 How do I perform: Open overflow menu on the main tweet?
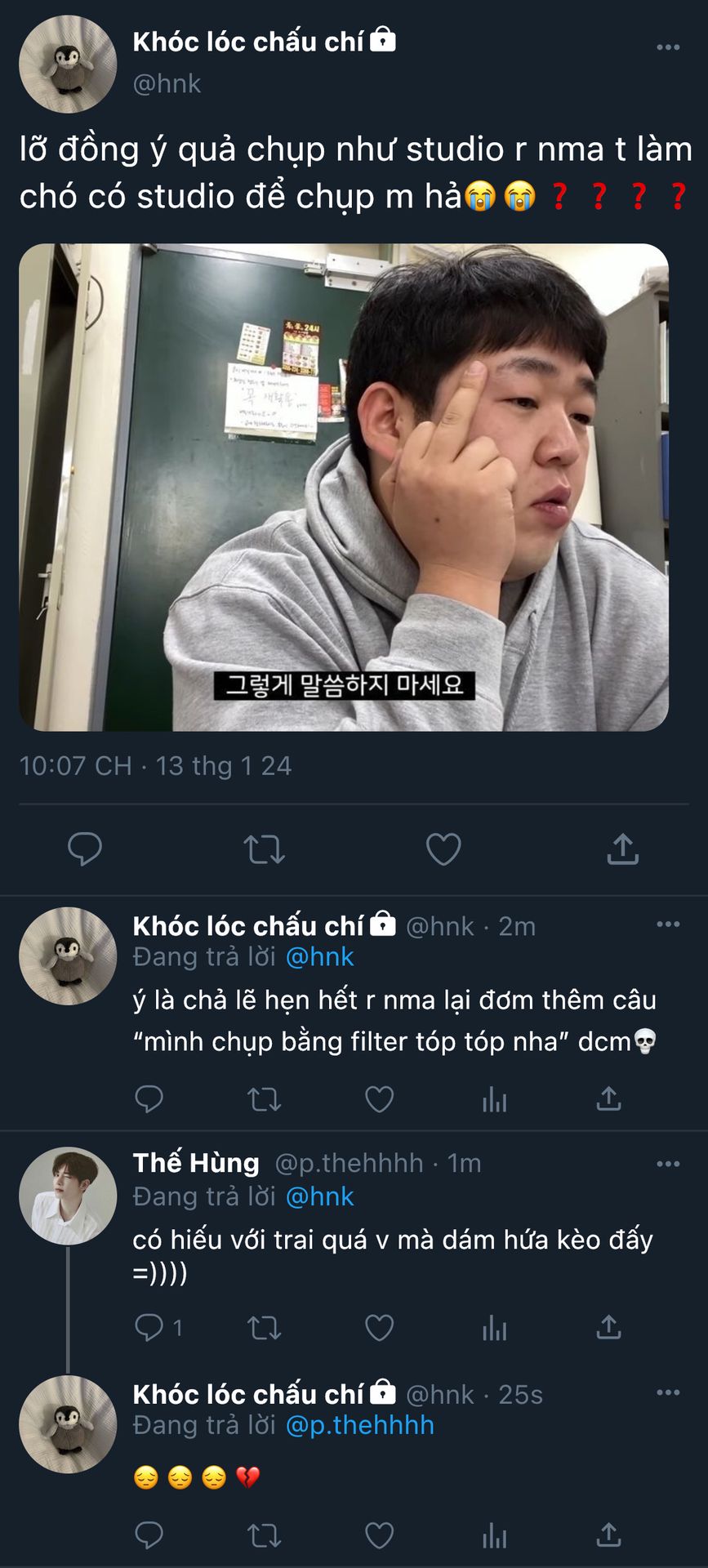coord(668,47)
